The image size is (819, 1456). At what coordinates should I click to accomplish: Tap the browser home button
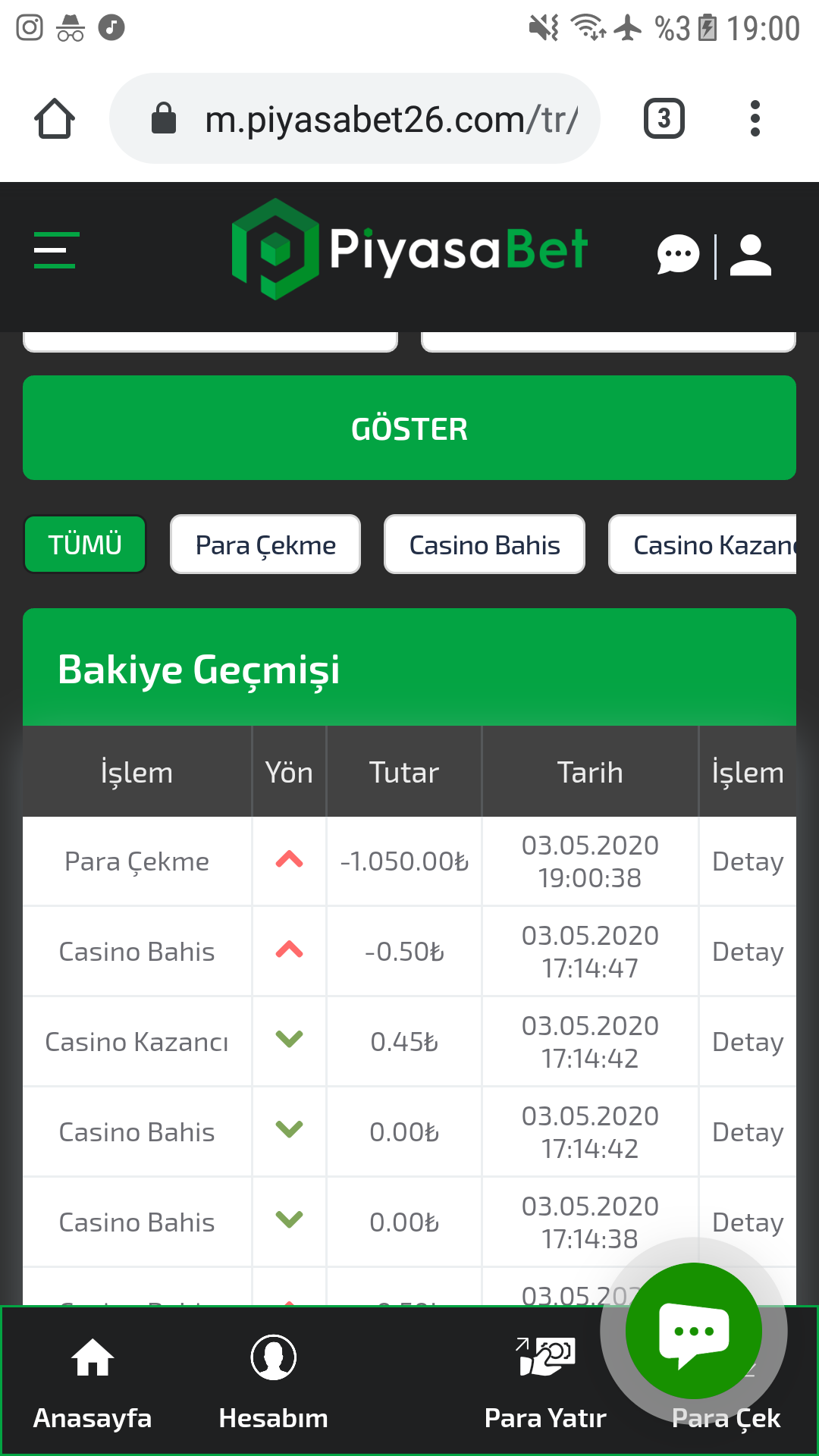[55, 118]
